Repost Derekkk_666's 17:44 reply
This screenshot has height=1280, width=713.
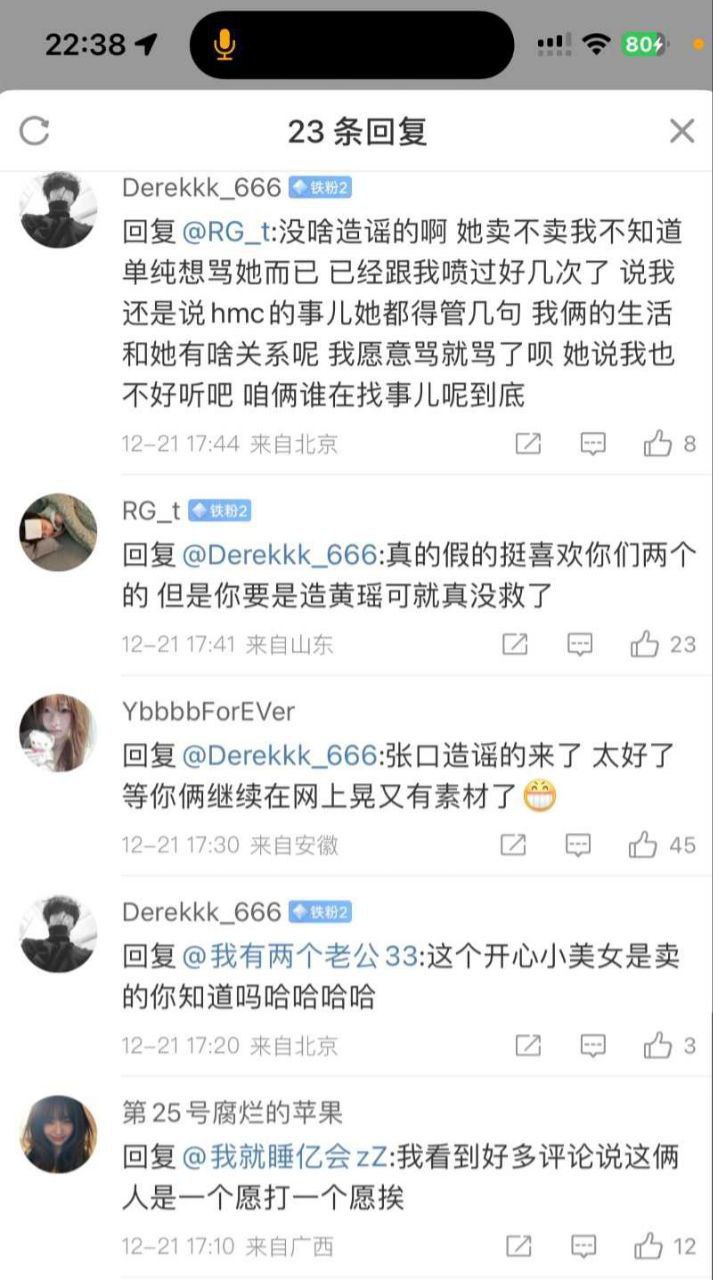(x=527, y=444)
